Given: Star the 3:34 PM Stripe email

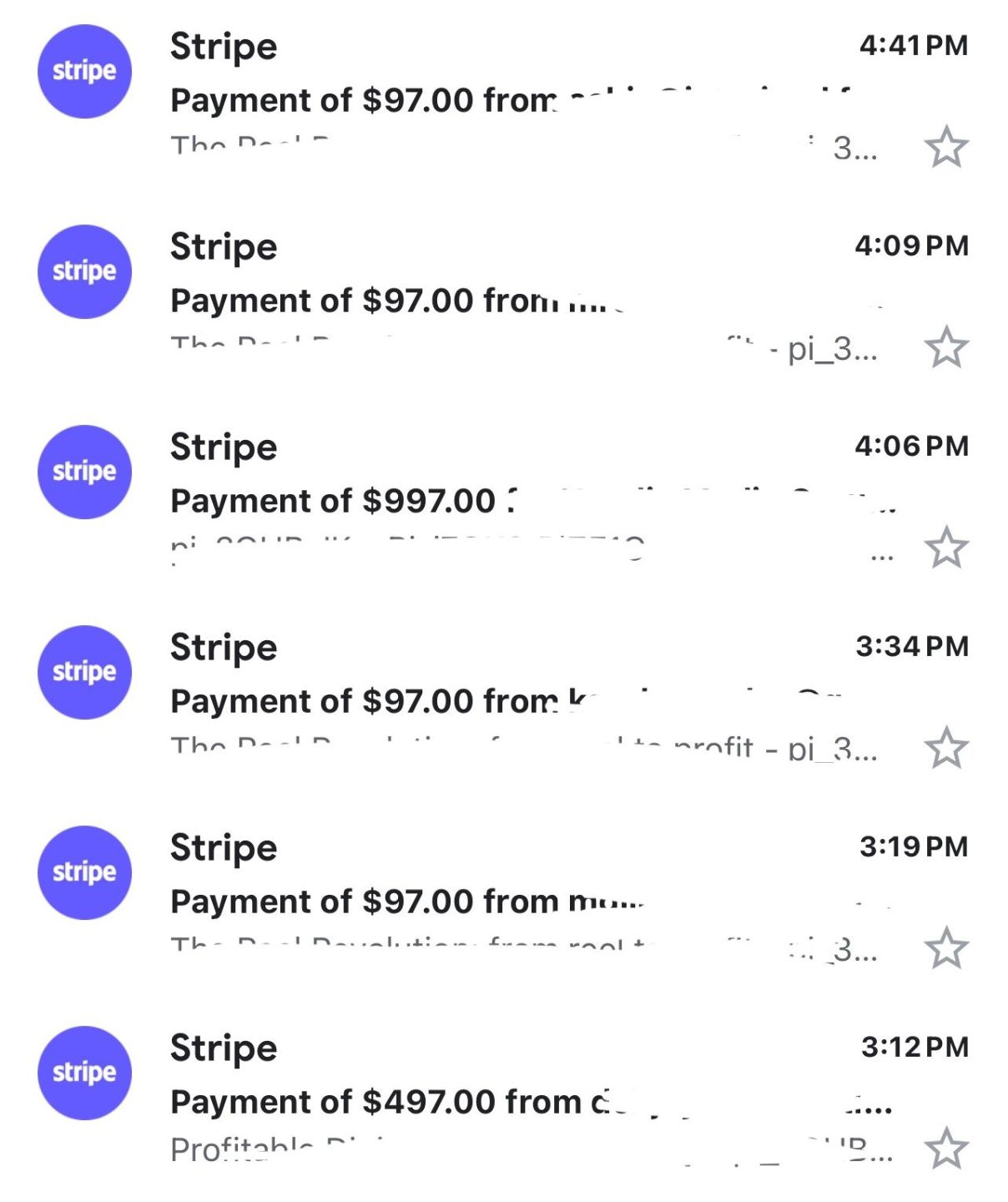Looking at the screenshot, I should point(946,748).
